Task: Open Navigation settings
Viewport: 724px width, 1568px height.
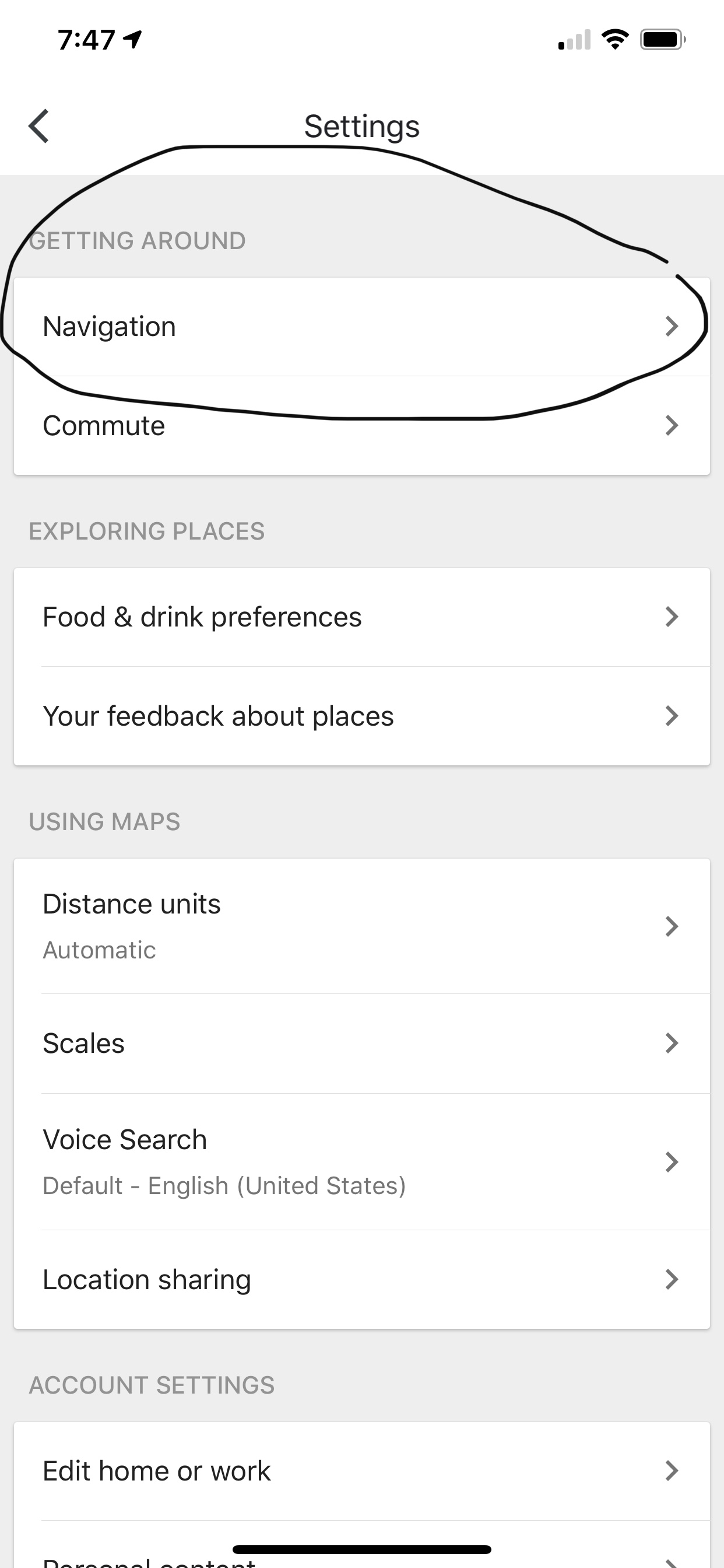Action: pos(361,327)
